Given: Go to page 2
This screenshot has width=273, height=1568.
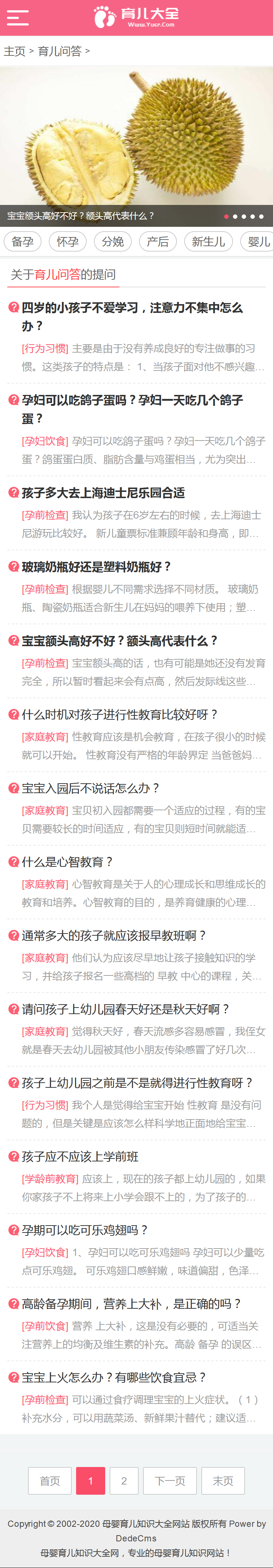Looking at the screenshot, I should click(x=124, y=1481).
